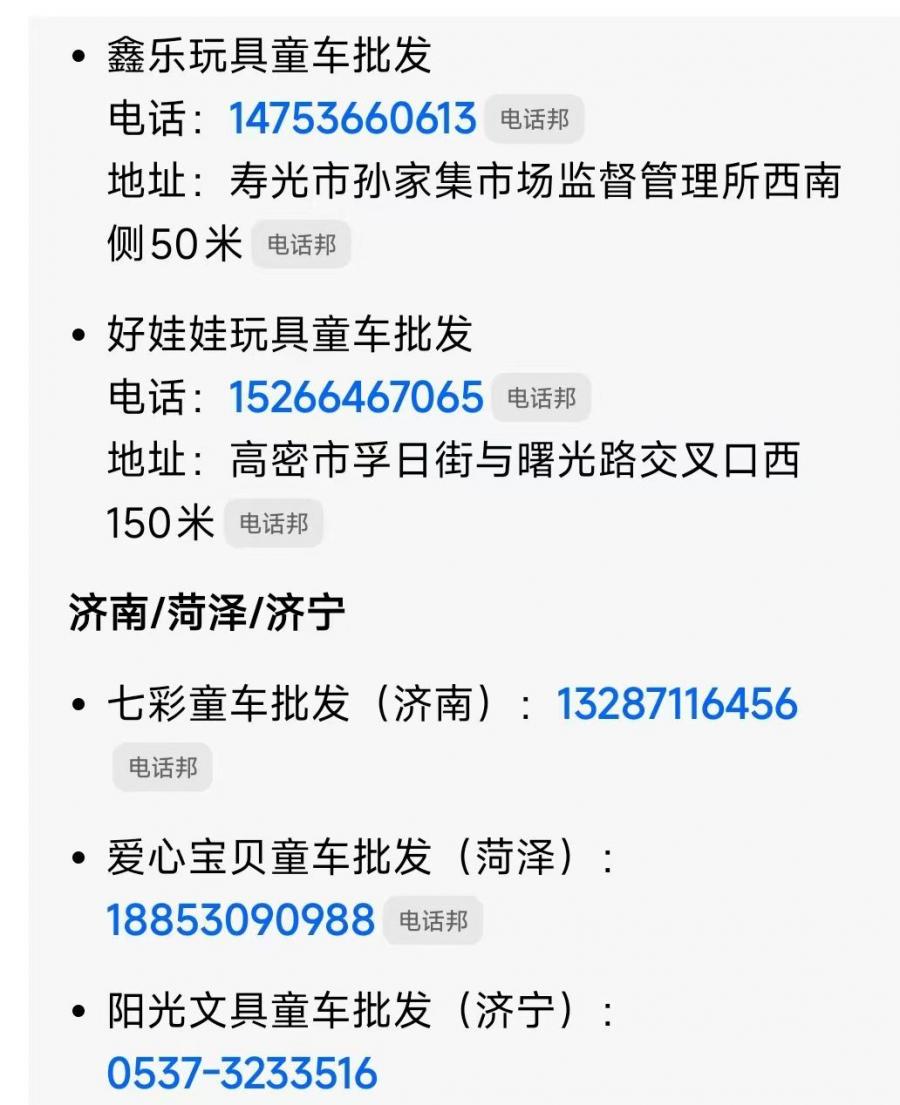Dial 爱心宝贝童车 number 18853090988

(240, 920)
